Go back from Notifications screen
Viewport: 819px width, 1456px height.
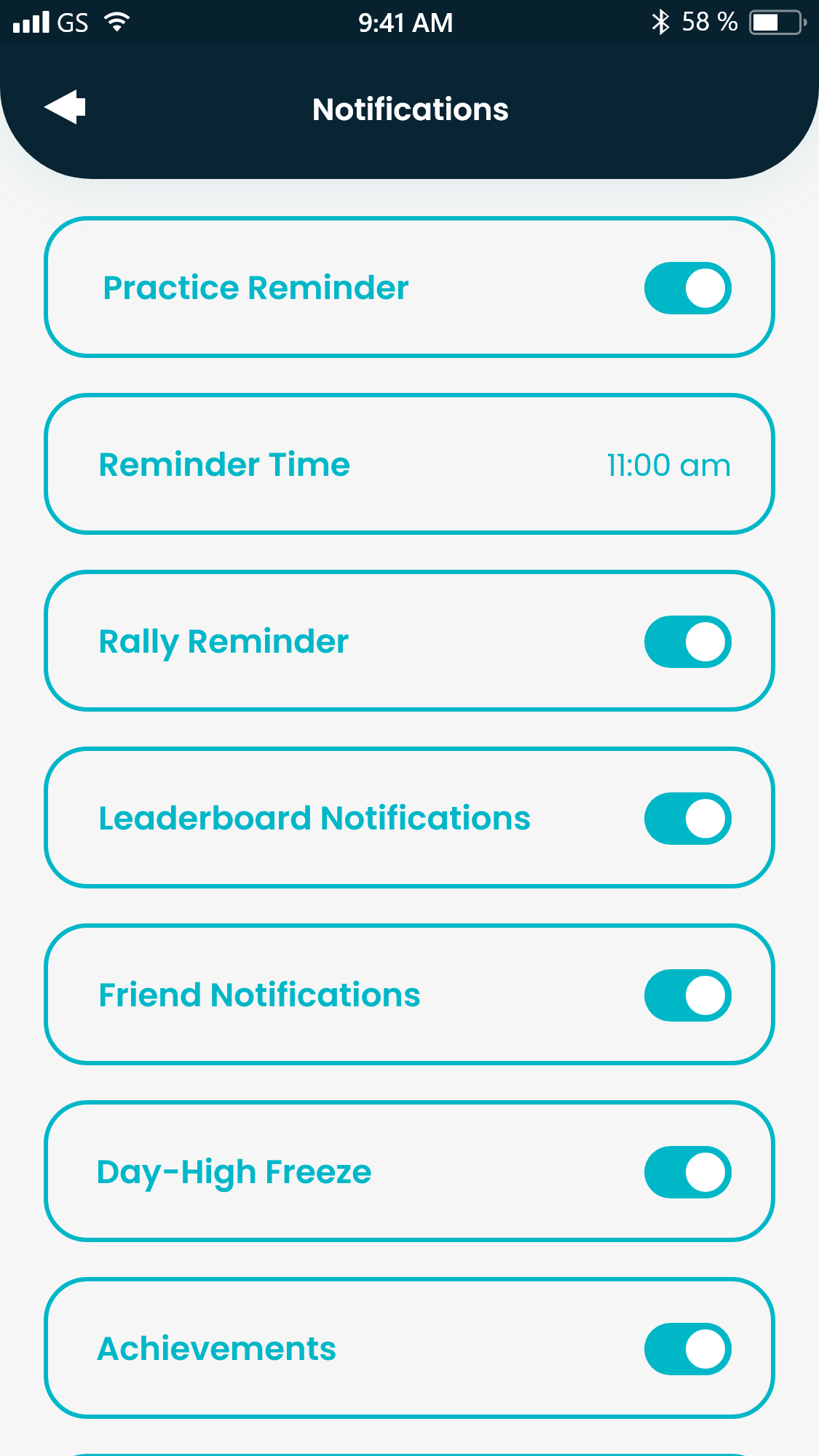pos(66,108)
